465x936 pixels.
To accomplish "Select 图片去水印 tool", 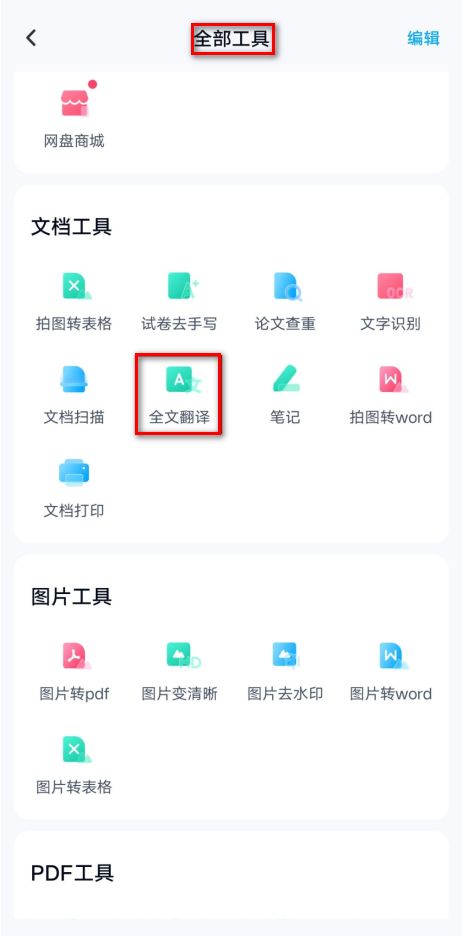I will tap(285, 672).
